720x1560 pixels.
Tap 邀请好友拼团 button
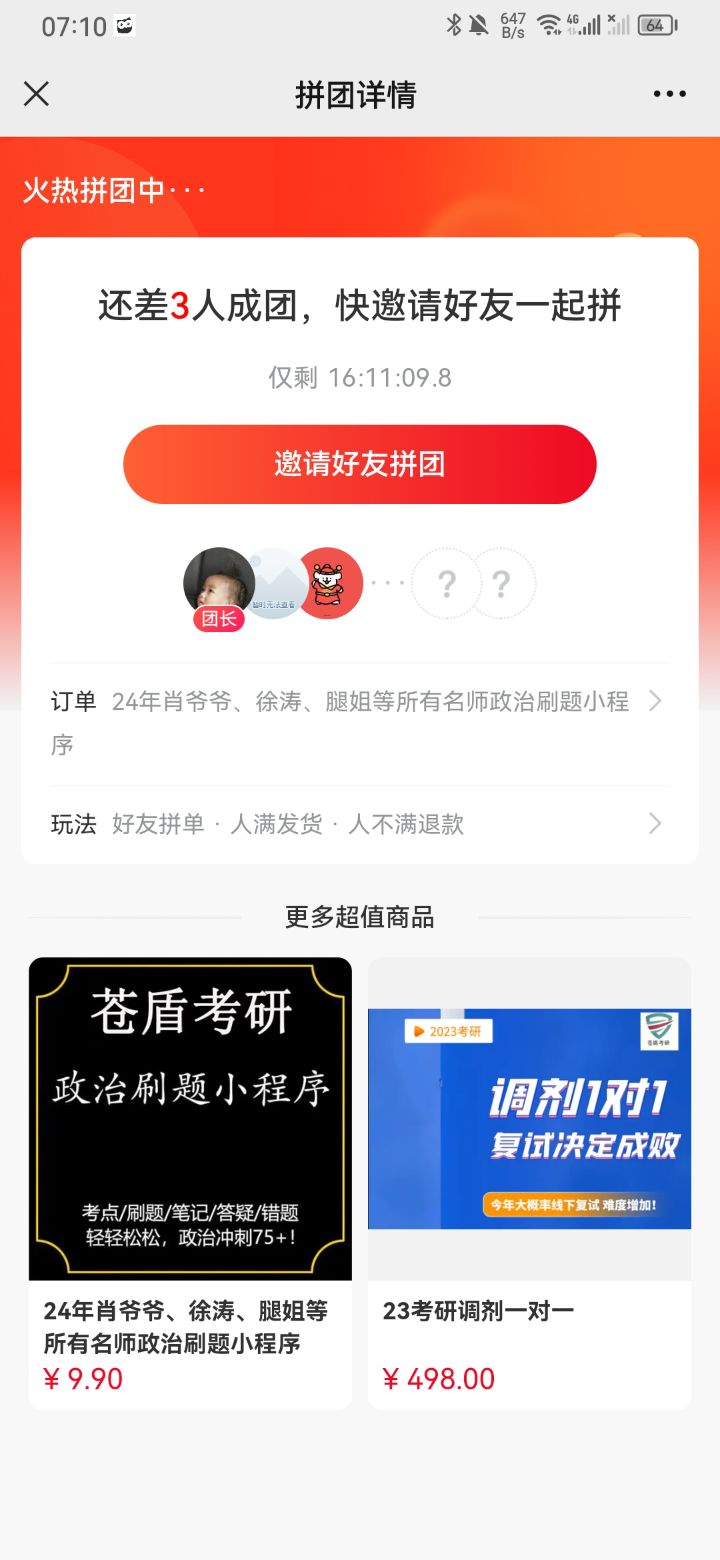[359, 464]
